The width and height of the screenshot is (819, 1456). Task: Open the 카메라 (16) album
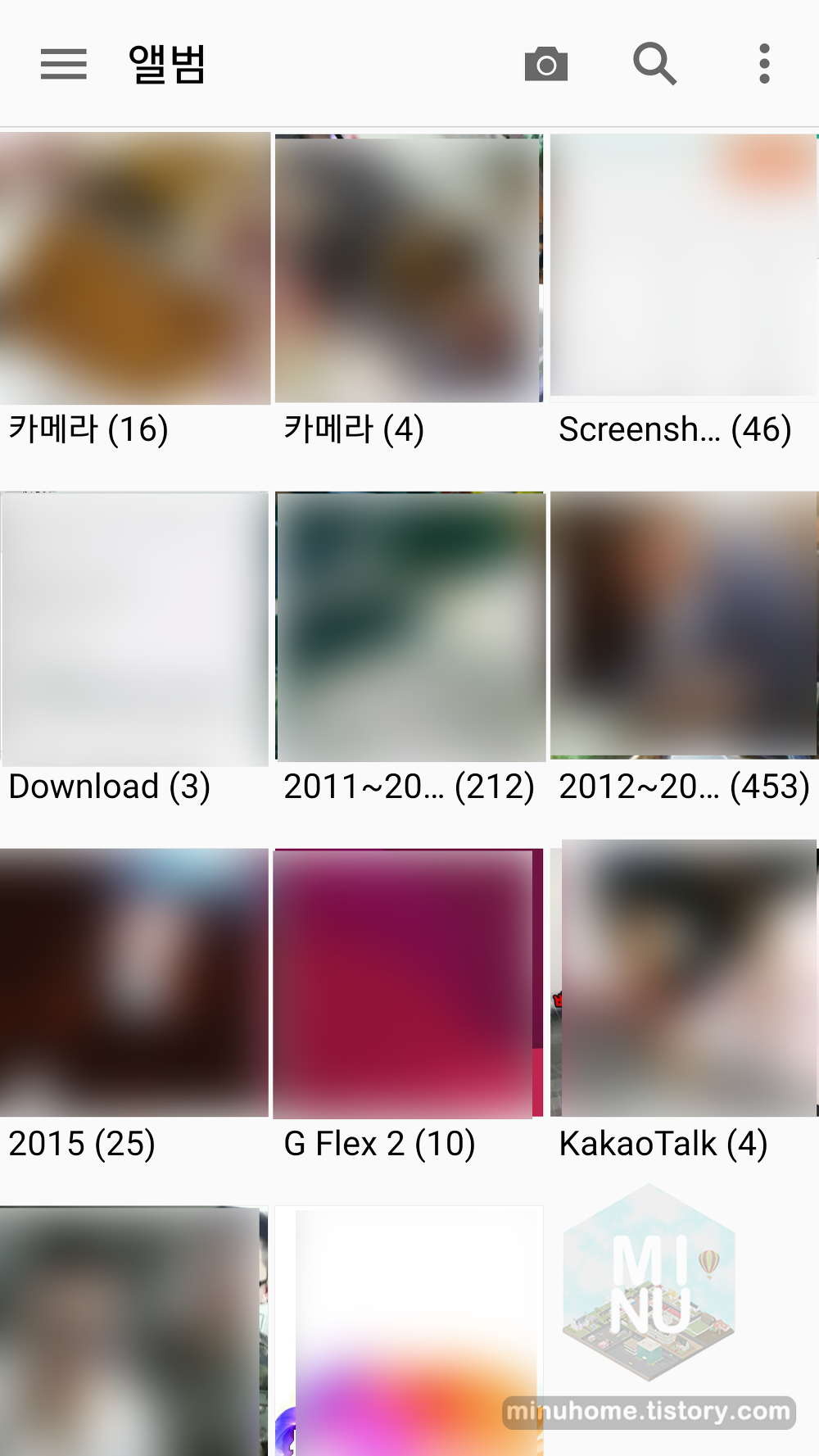pyautogui.click(x=135, y=269)
